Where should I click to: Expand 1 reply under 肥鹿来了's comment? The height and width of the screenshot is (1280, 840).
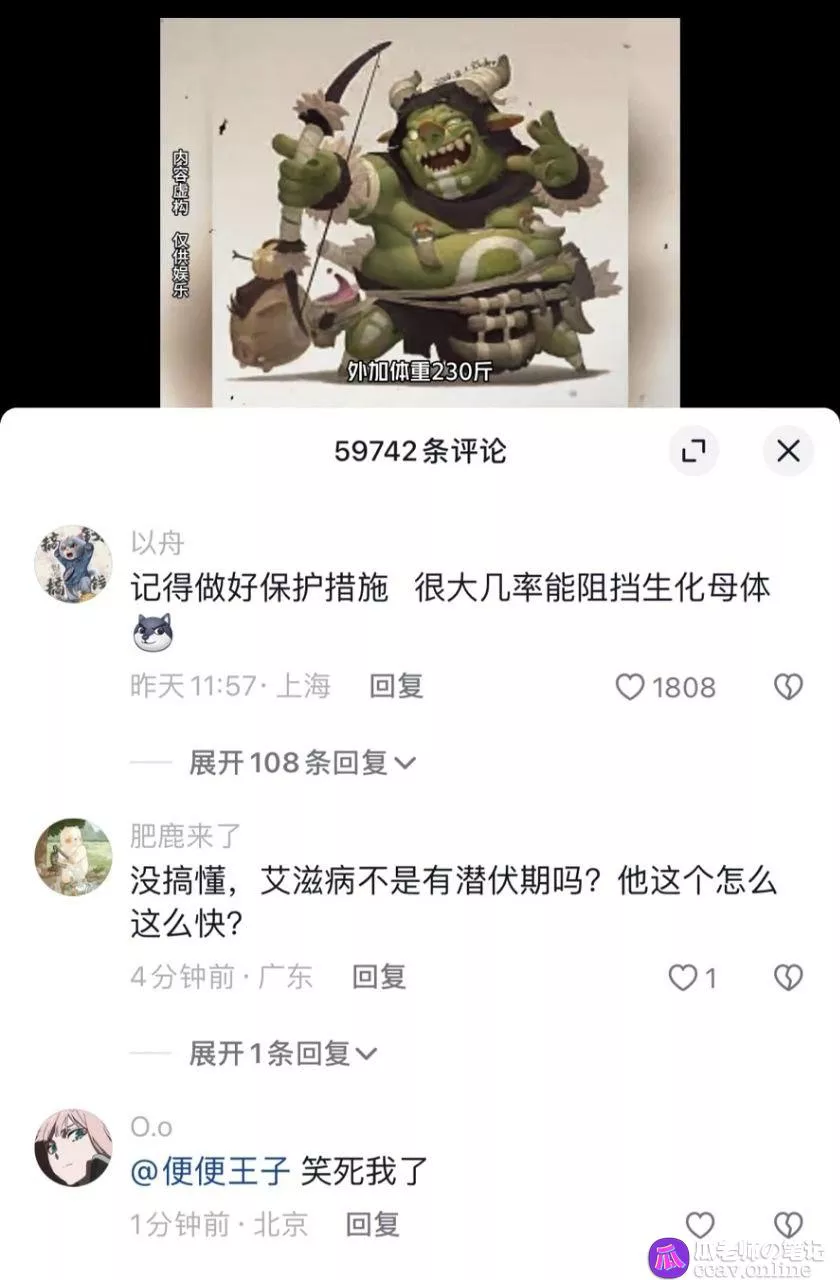[283, 1053]
